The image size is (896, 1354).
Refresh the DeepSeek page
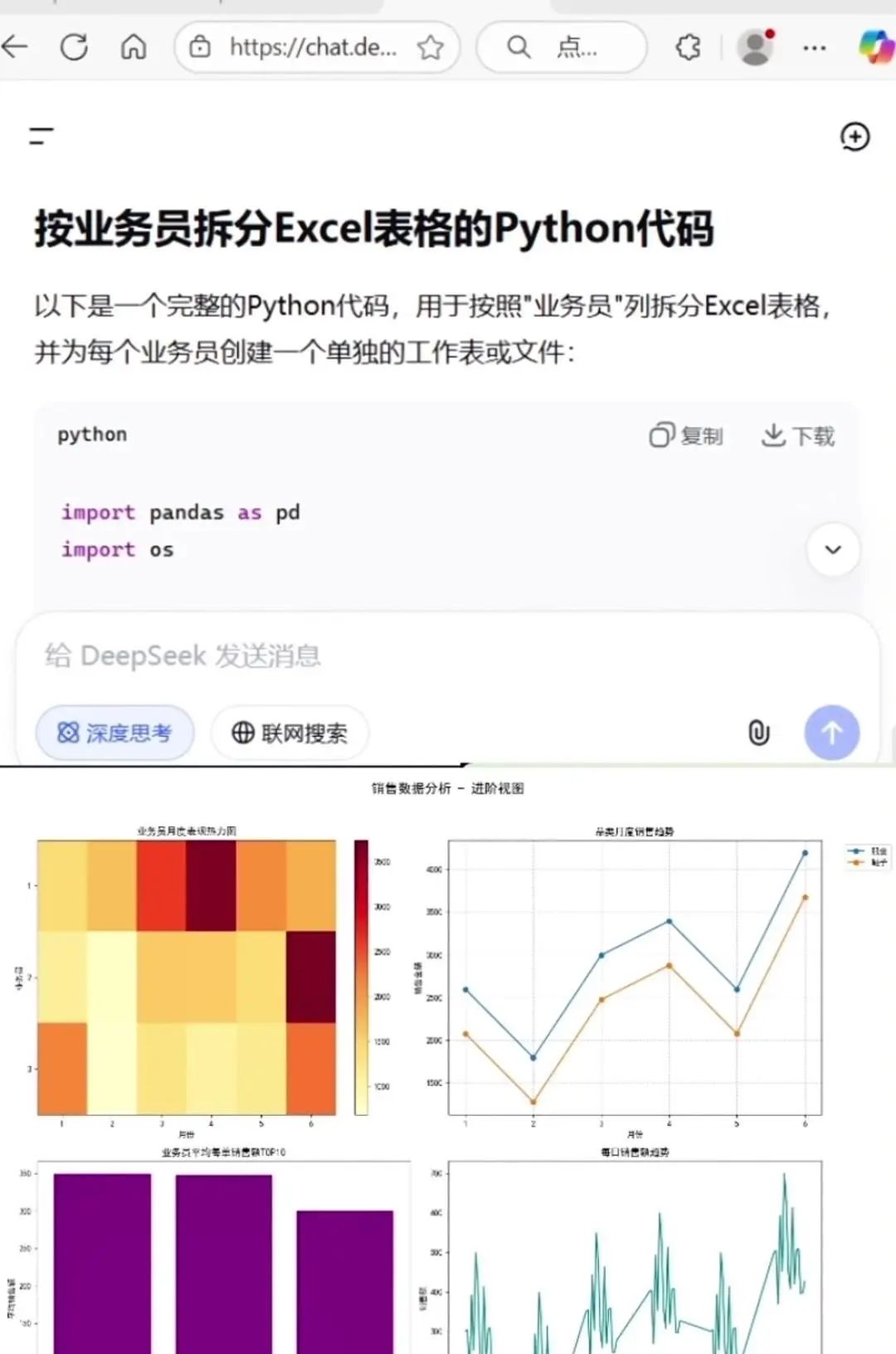click(74, 47)
